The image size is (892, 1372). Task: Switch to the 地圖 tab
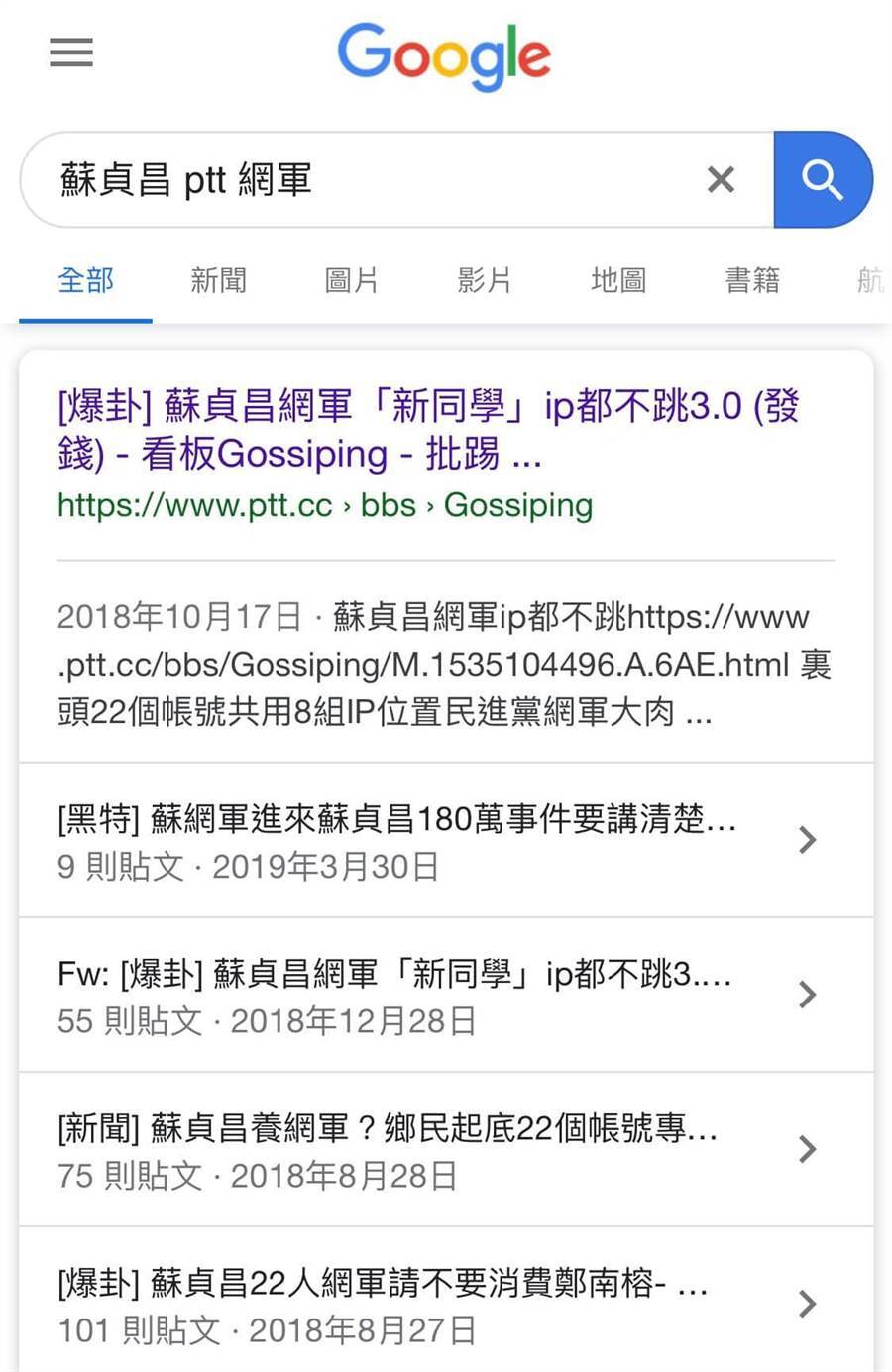(617, 281)
